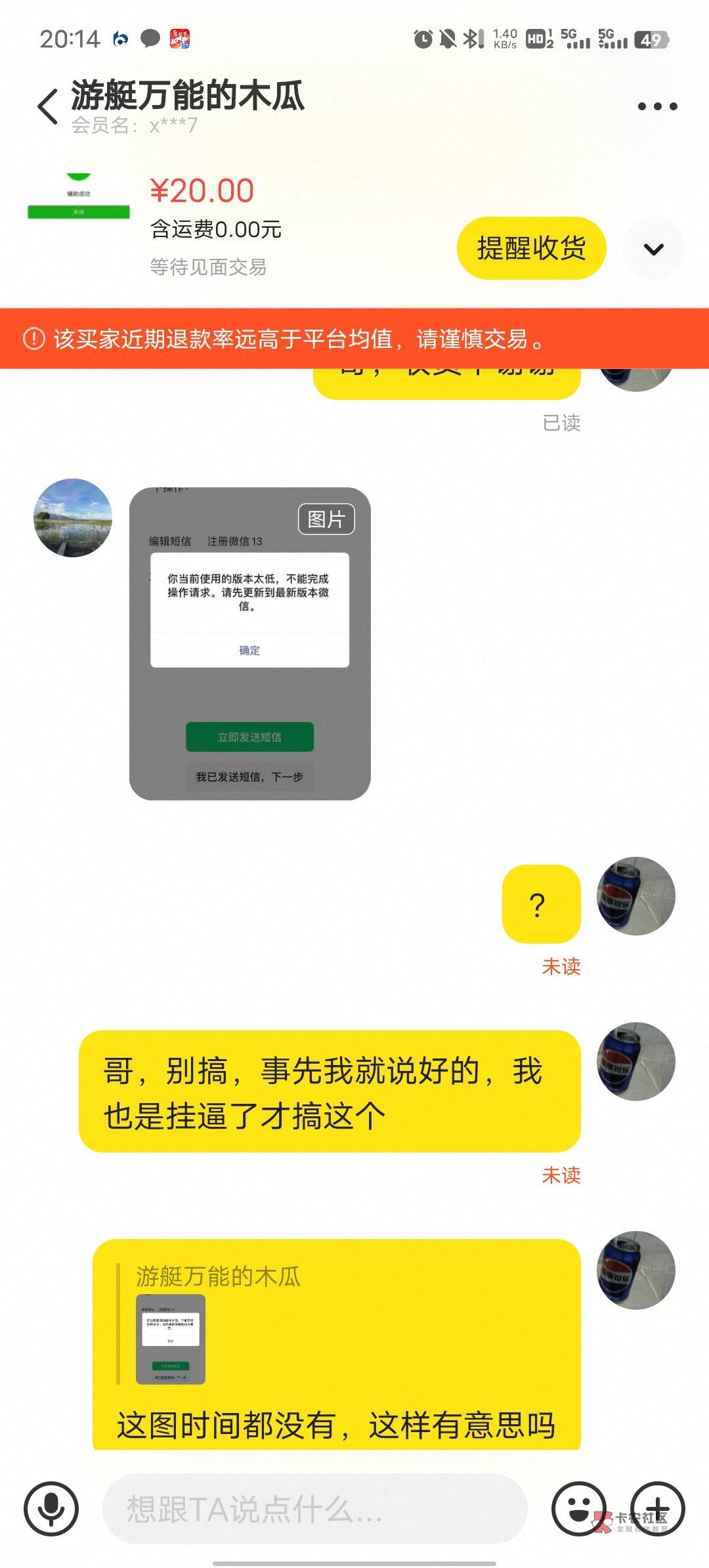Tap the quoted image in the reply
Image resolution: width=709 pixels, height=1568 pixels.
tap(171, 1339)
